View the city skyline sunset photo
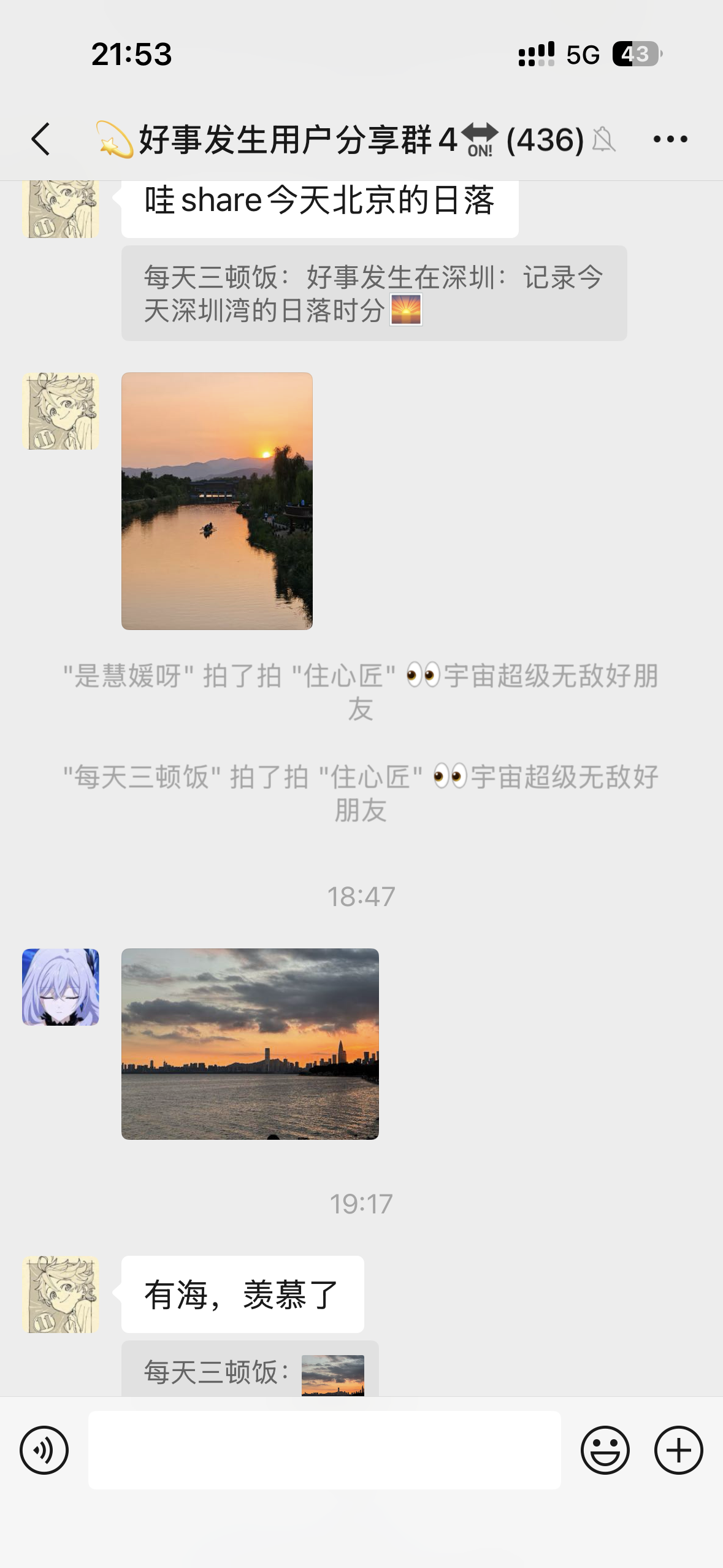The width and height of the screenshot is (723, 1568). point(250,1043)
